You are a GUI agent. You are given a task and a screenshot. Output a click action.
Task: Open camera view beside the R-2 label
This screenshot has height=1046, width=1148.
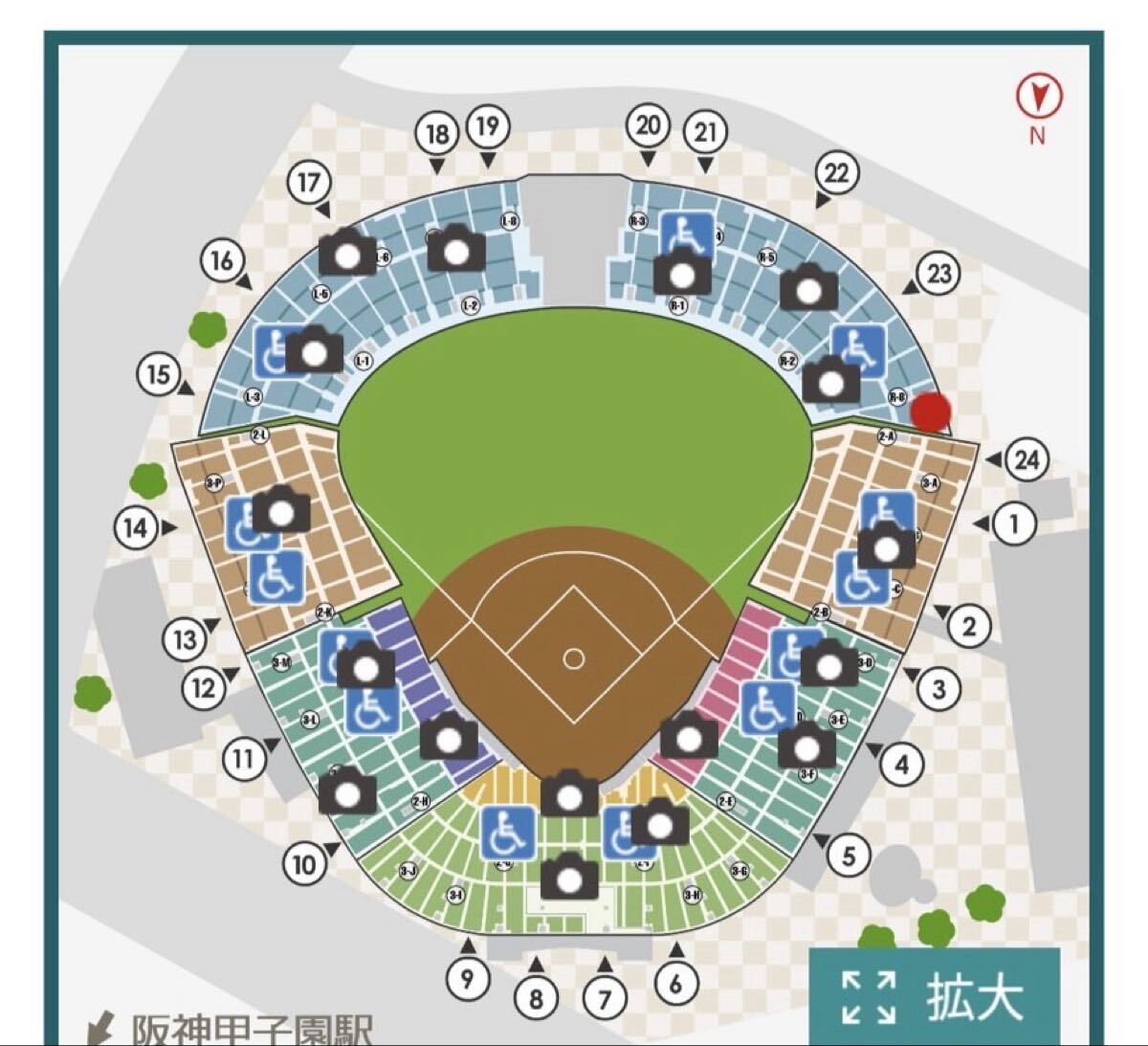[x=830, y=382]
